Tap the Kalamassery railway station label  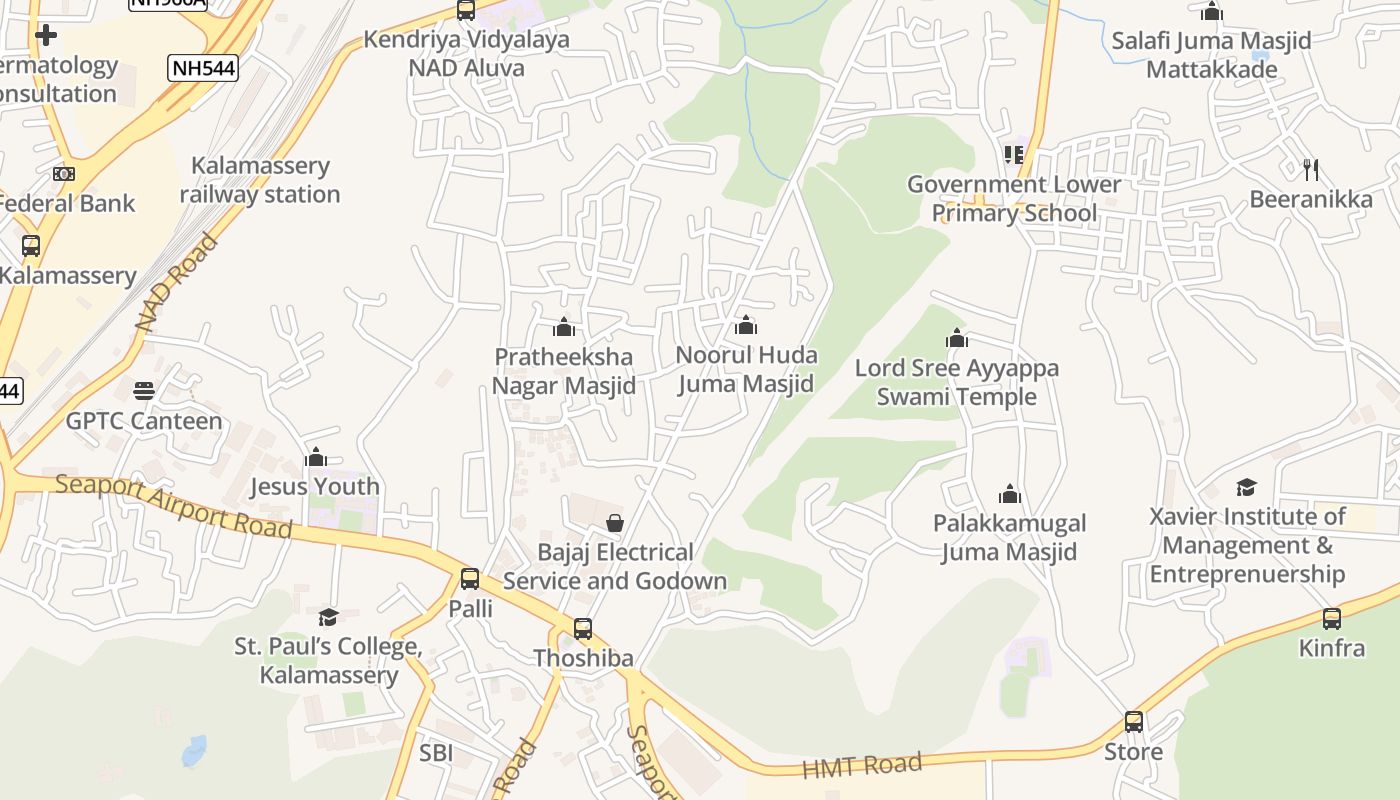(x=260, y=180)
